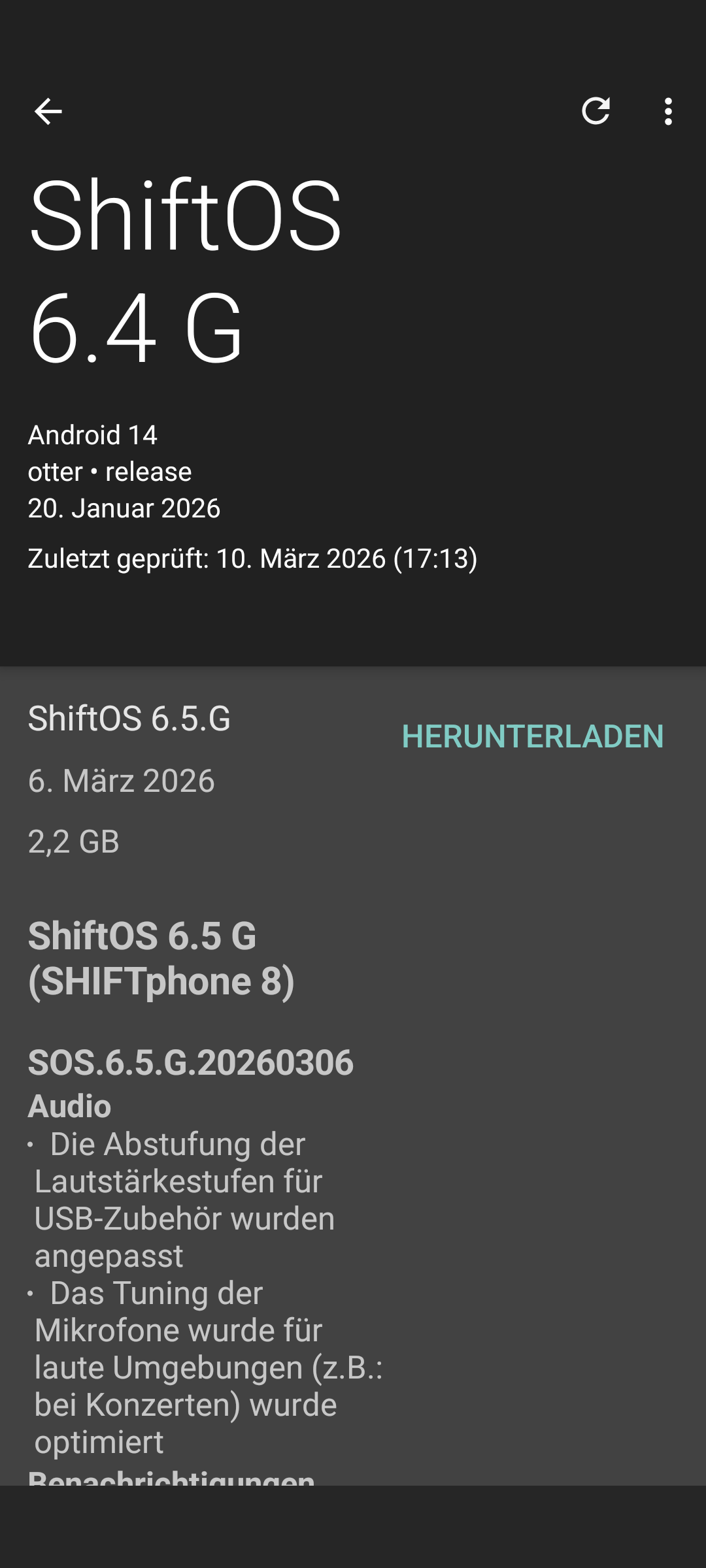Screen dimensions: 706x1568
Task: Tap HERUNTERLADEN to download ShiftOS 6.5.G
Action: point(532,737)
